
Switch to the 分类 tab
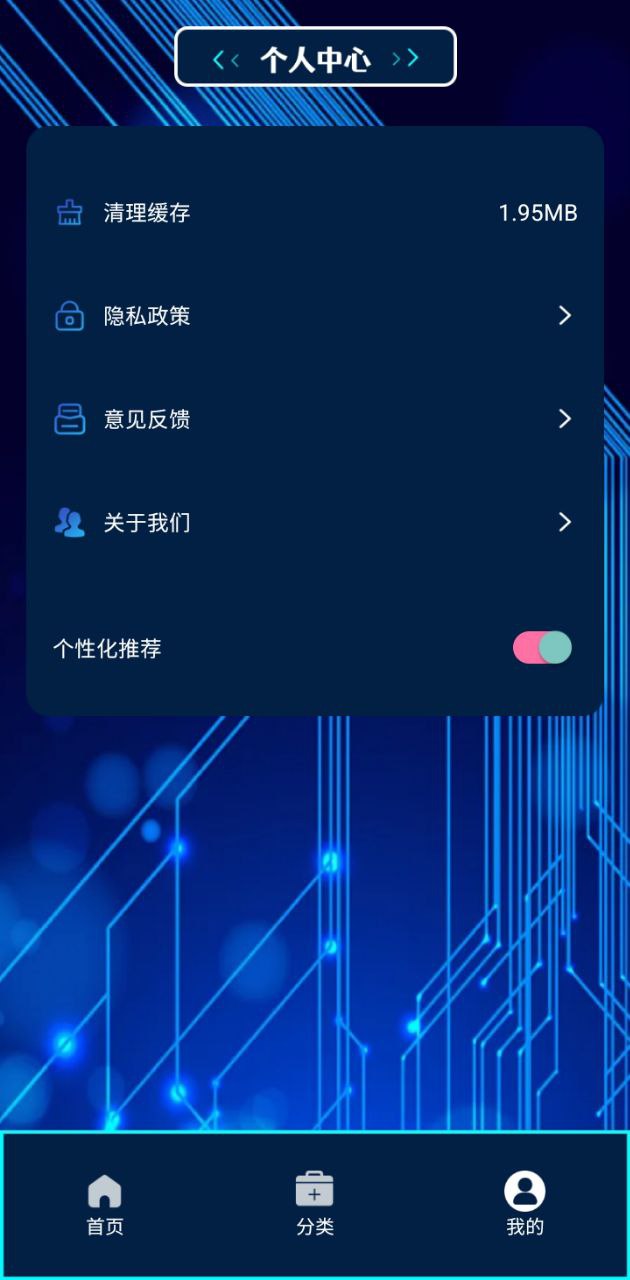point(315,1204)
